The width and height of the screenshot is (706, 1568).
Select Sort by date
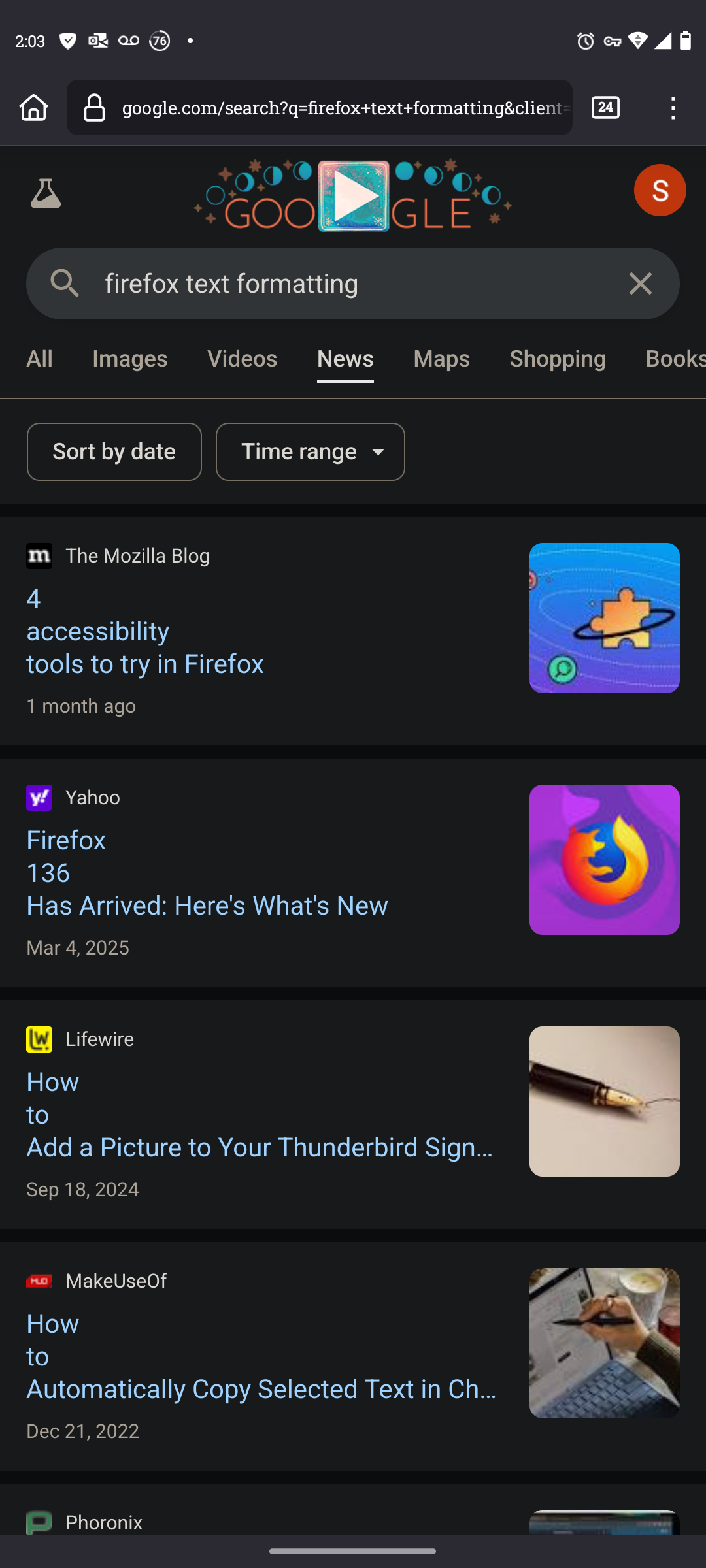pyautogui.click(x=114, y=452)
